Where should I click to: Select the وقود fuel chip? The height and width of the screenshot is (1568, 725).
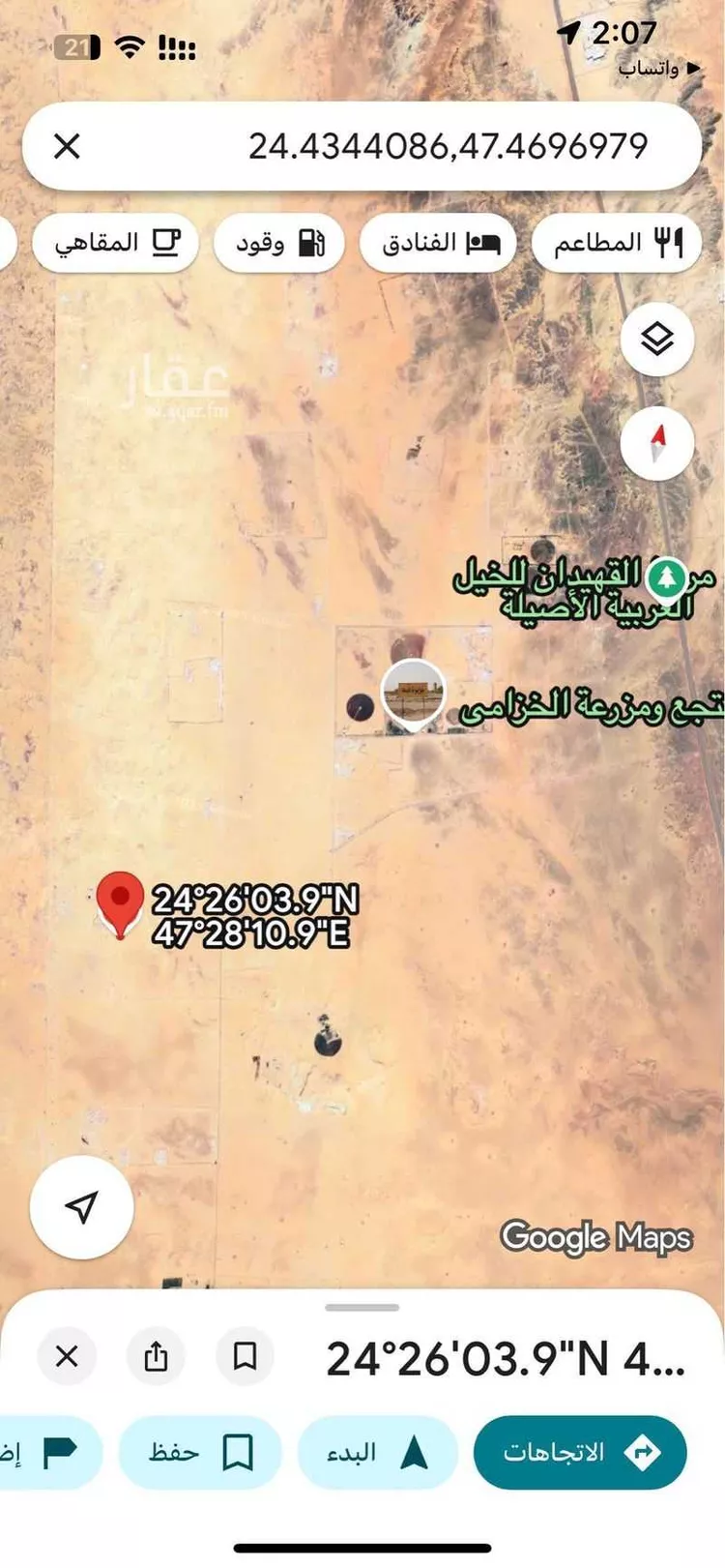280,242
